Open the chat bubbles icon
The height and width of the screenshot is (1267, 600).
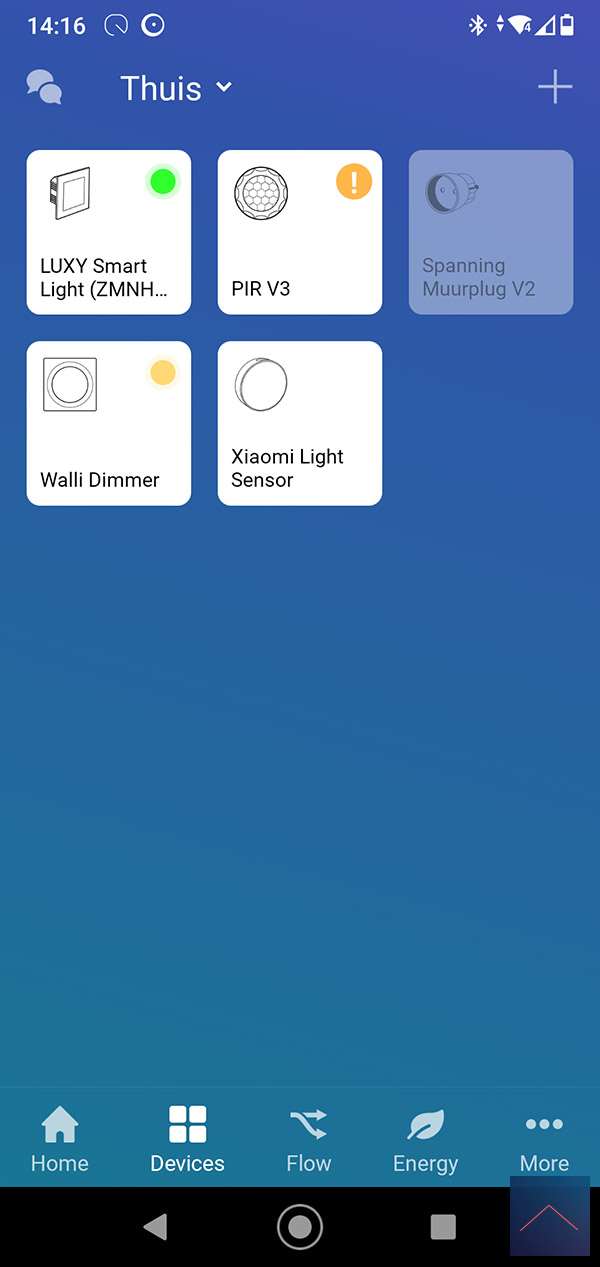pyautogui.click(x=44, y=88)
